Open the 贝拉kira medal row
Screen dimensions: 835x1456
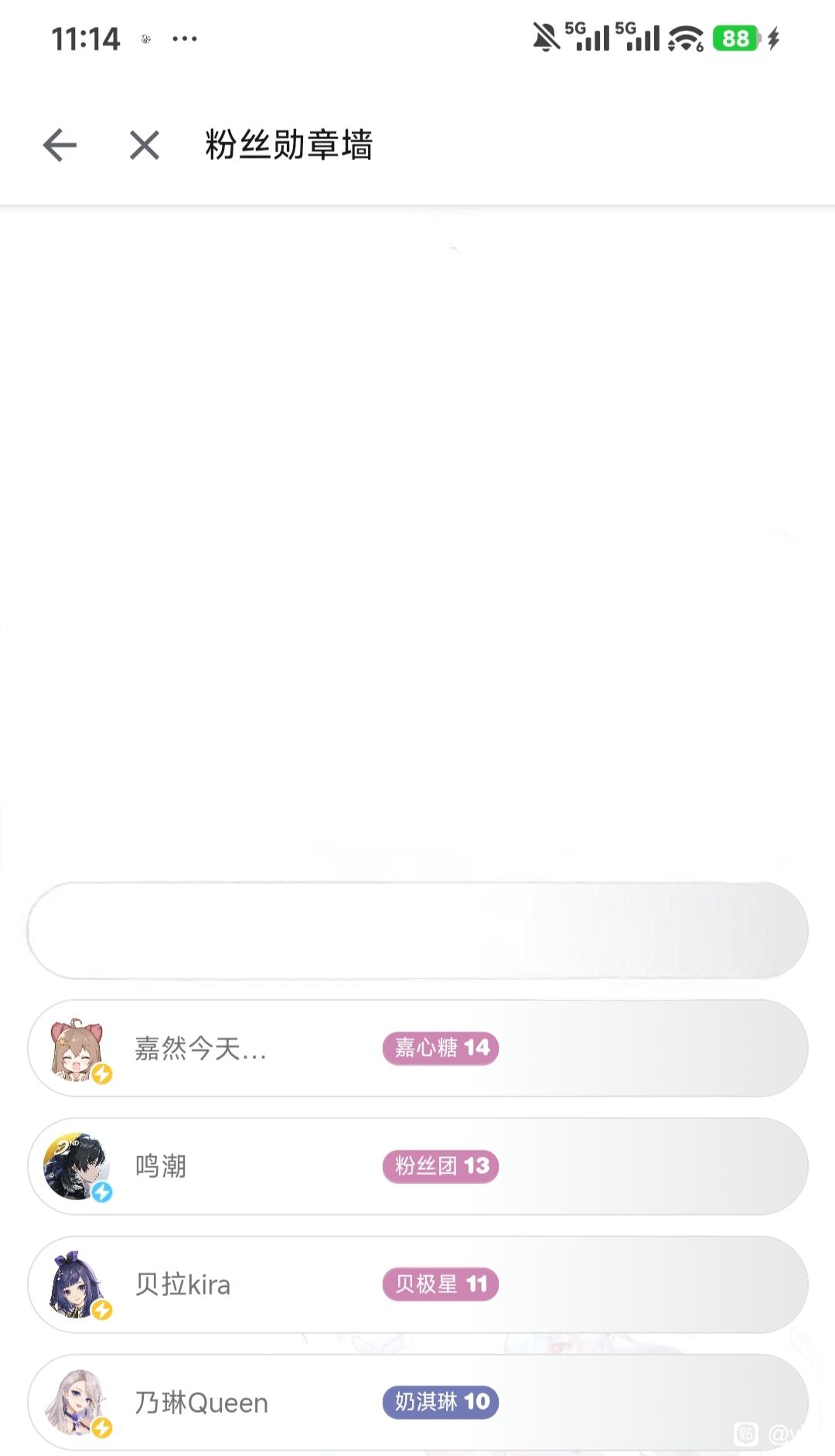[417, 1284]
